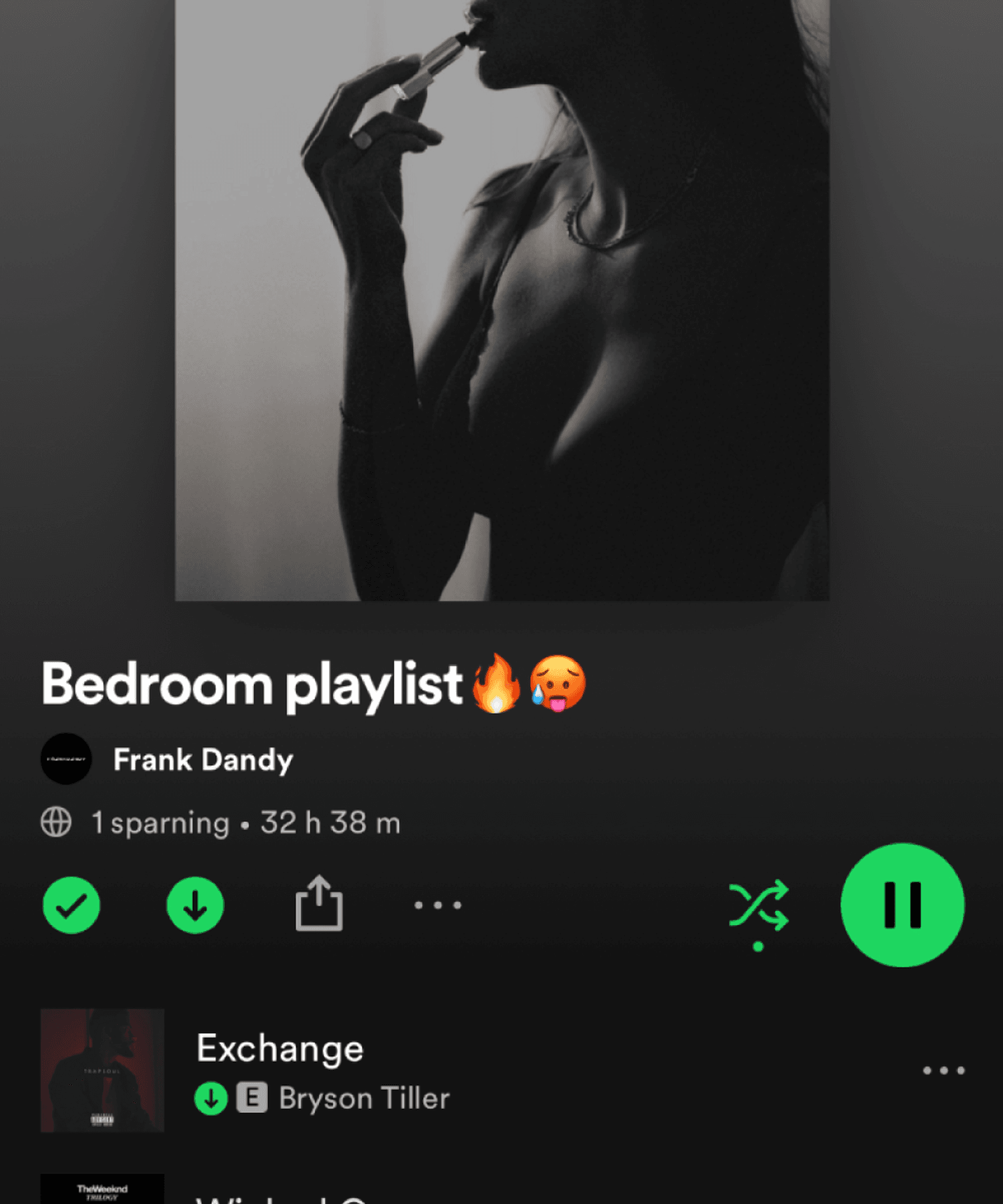The height and width of the screenshot is (1204, 1003).
Task: Open the playlist's three-dot options menu
Action: [437, 905]
